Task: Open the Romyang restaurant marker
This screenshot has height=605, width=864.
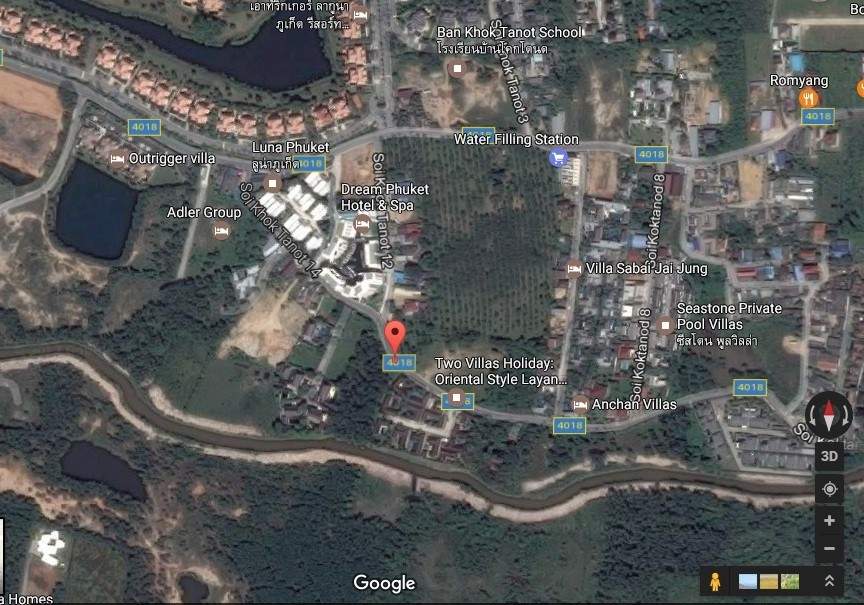Action: 809,98
